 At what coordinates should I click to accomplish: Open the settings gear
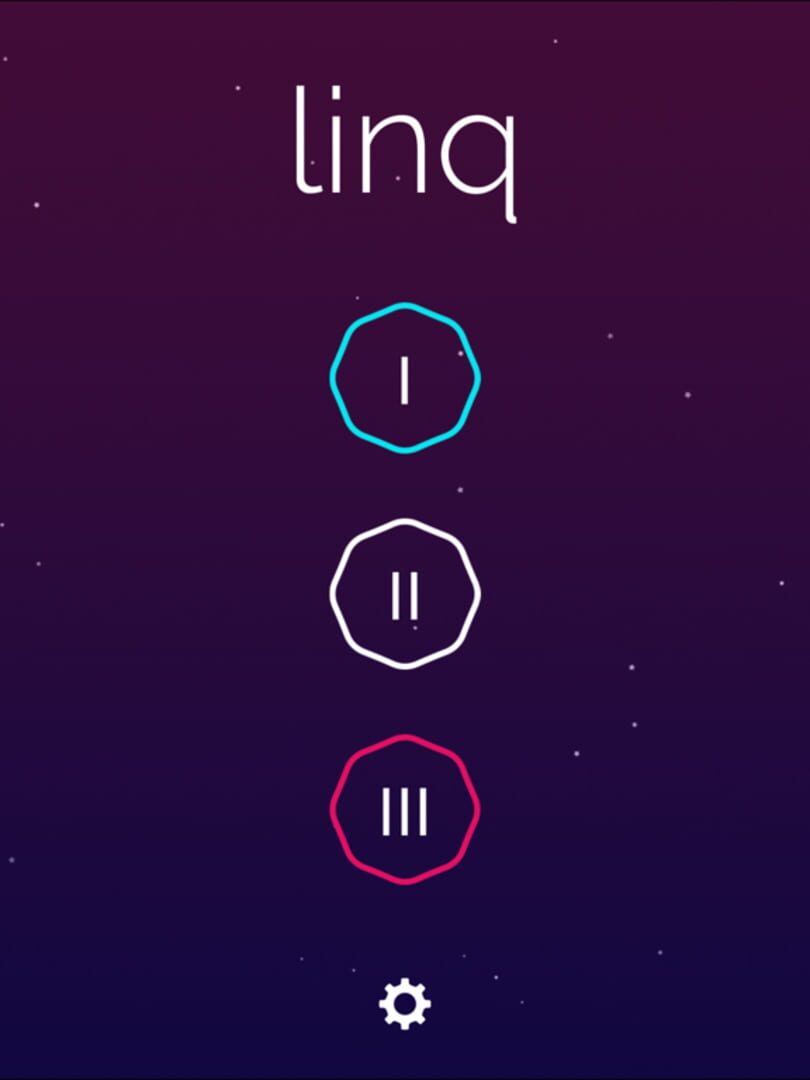404,1002
